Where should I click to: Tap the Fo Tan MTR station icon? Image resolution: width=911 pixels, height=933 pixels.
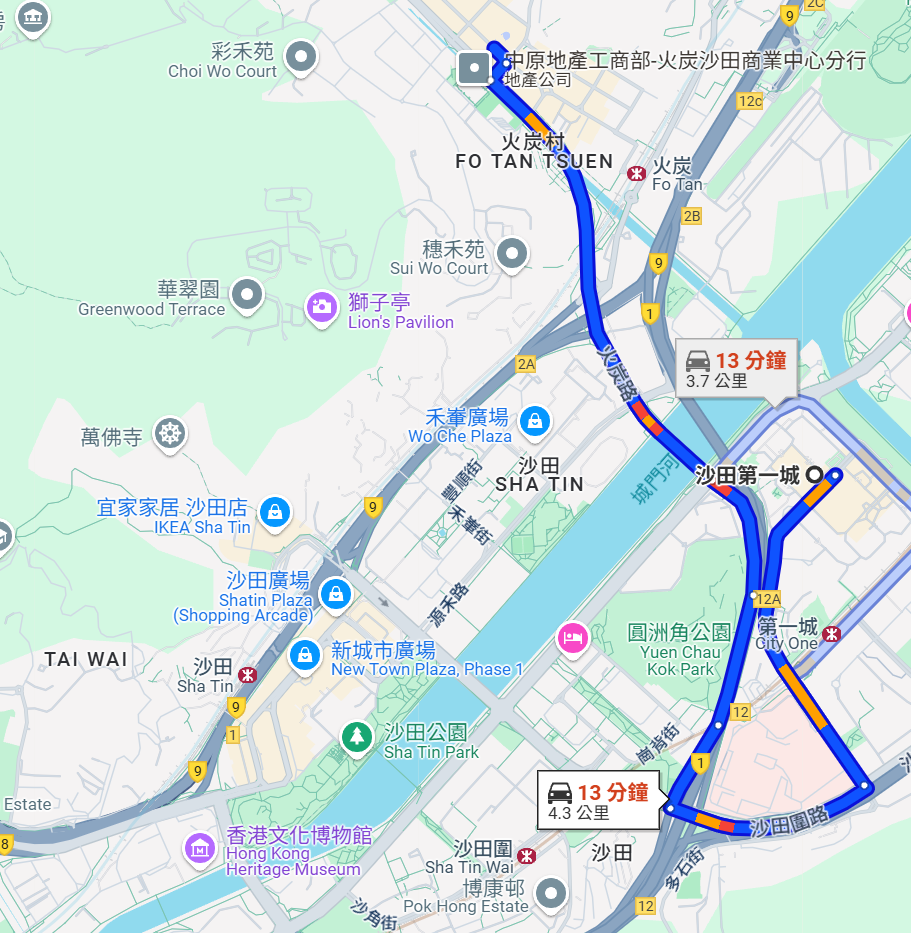click(636, 172)
